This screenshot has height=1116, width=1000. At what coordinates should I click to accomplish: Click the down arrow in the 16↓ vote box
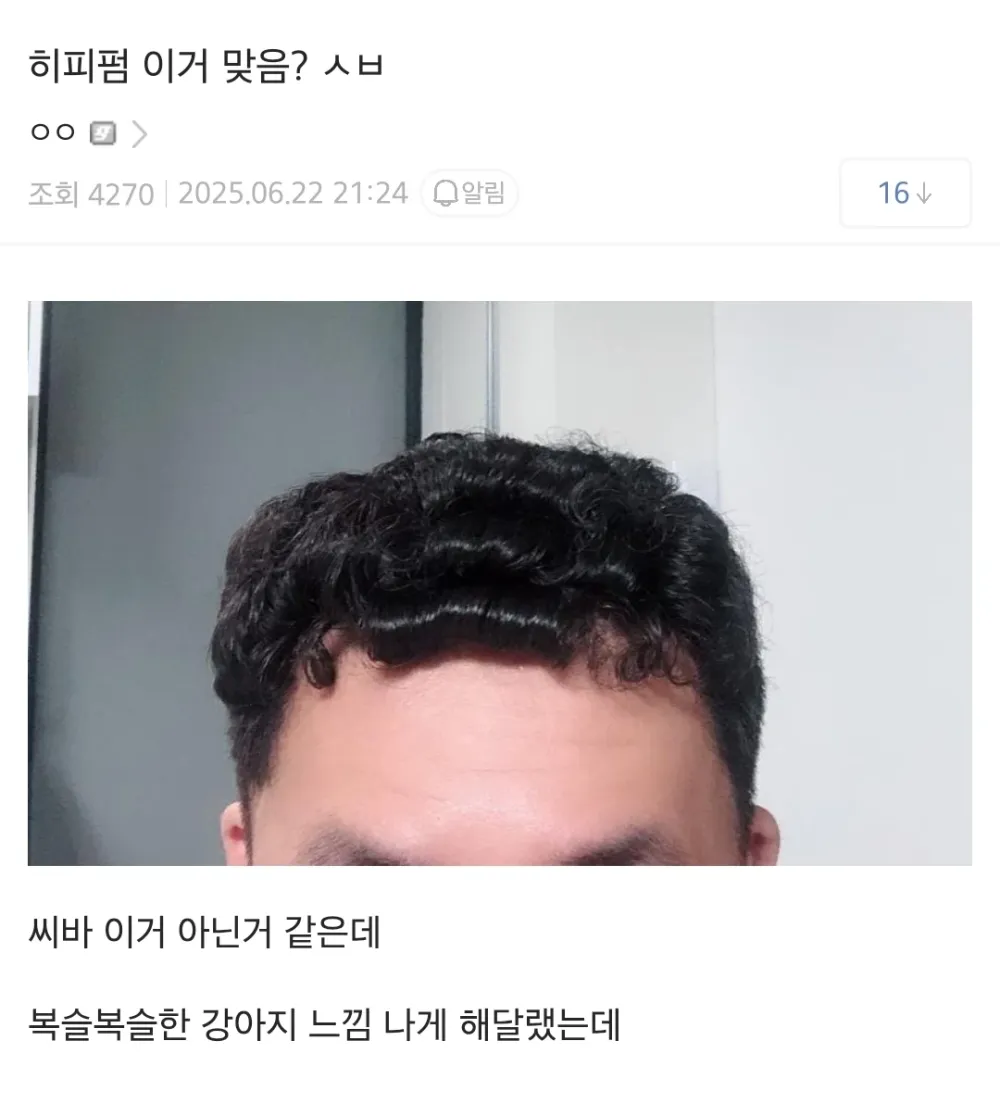pyautogui.click(x=927, y=194)
